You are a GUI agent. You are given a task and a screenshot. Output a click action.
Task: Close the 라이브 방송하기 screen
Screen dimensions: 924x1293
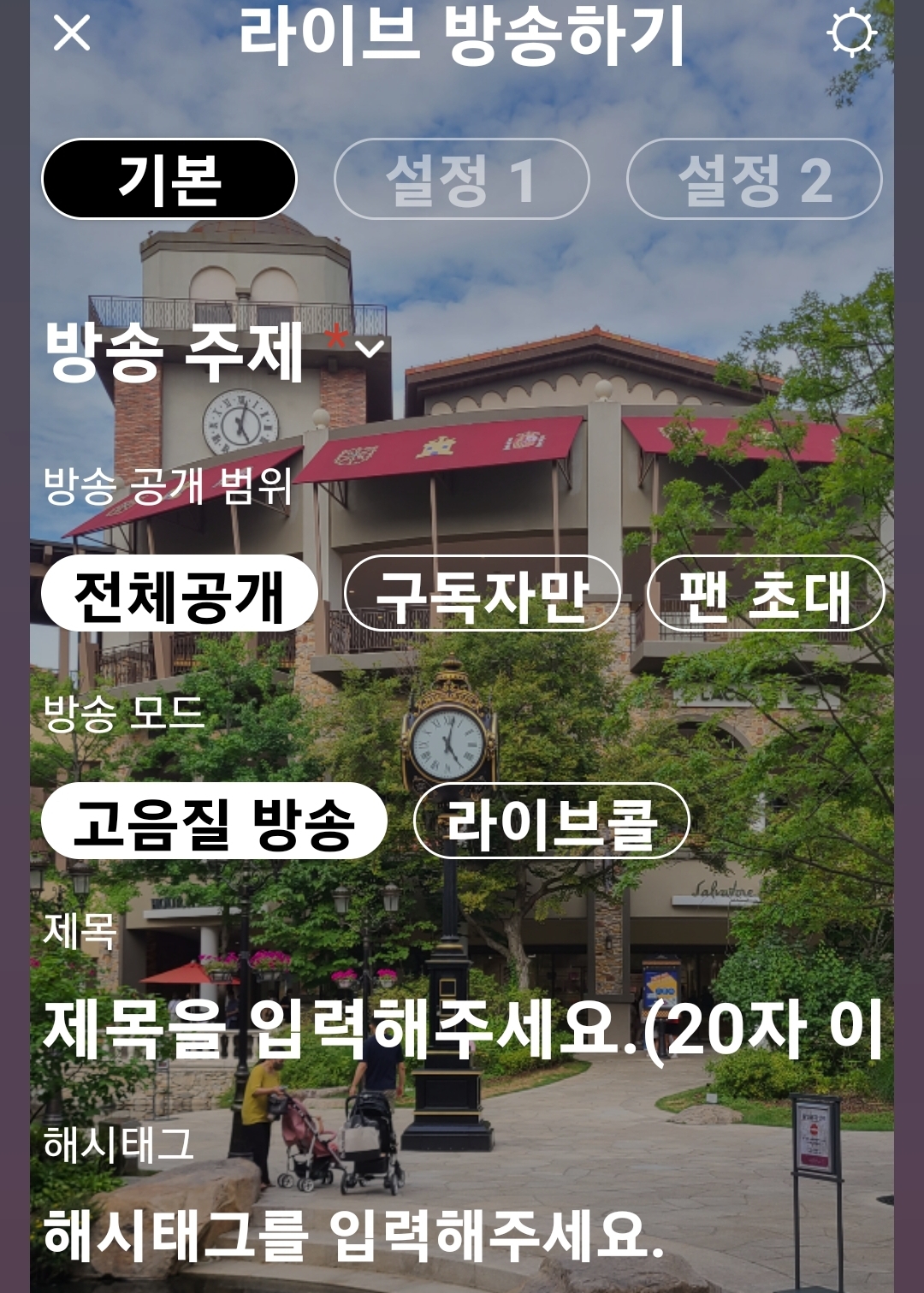71,34
